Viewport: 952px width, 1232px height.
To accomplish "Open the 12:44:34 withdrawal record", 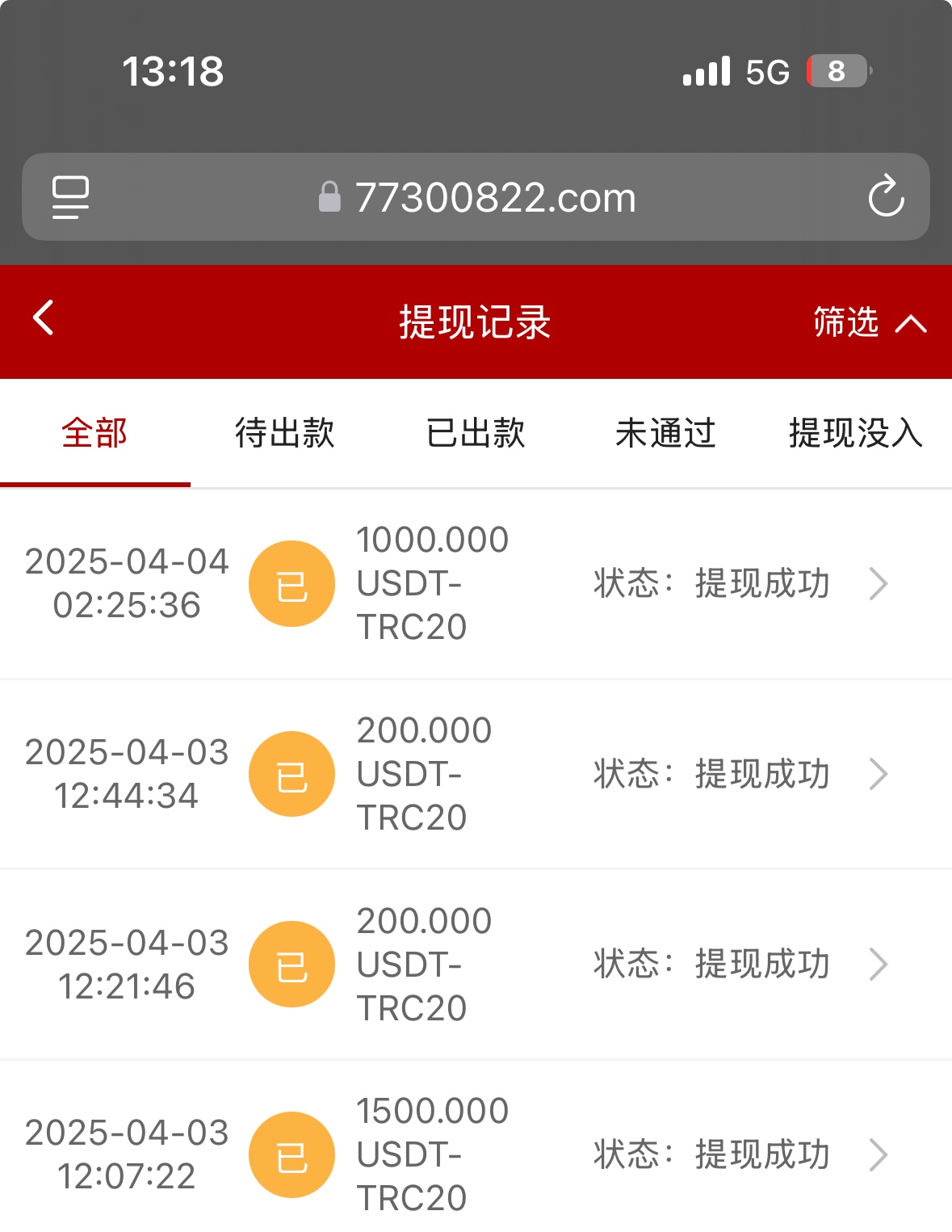I will [x=476, y=774].
